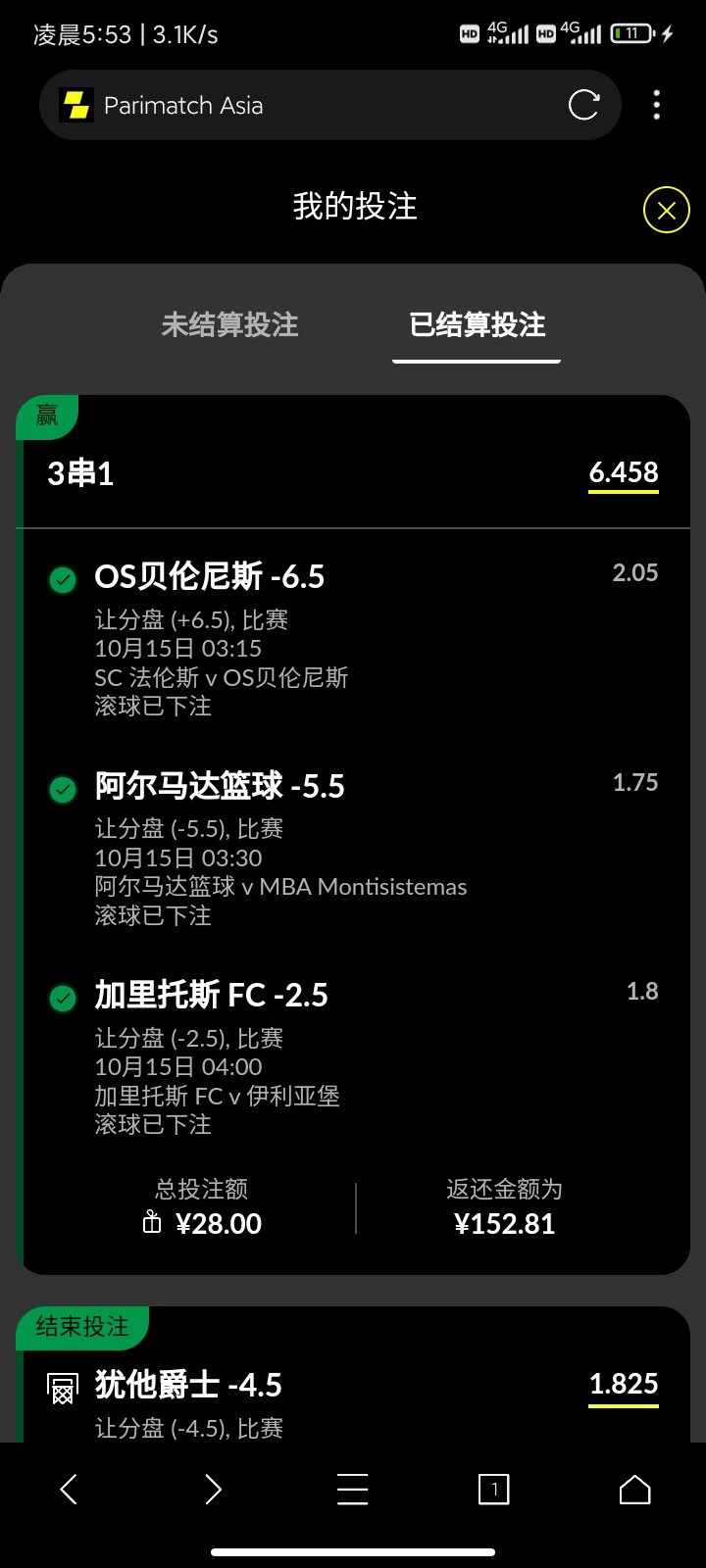Tap the cash-out icon beside 犹他爵士 -4.5
This screenshot has height=1568, width=706.
pos(63,1387)
